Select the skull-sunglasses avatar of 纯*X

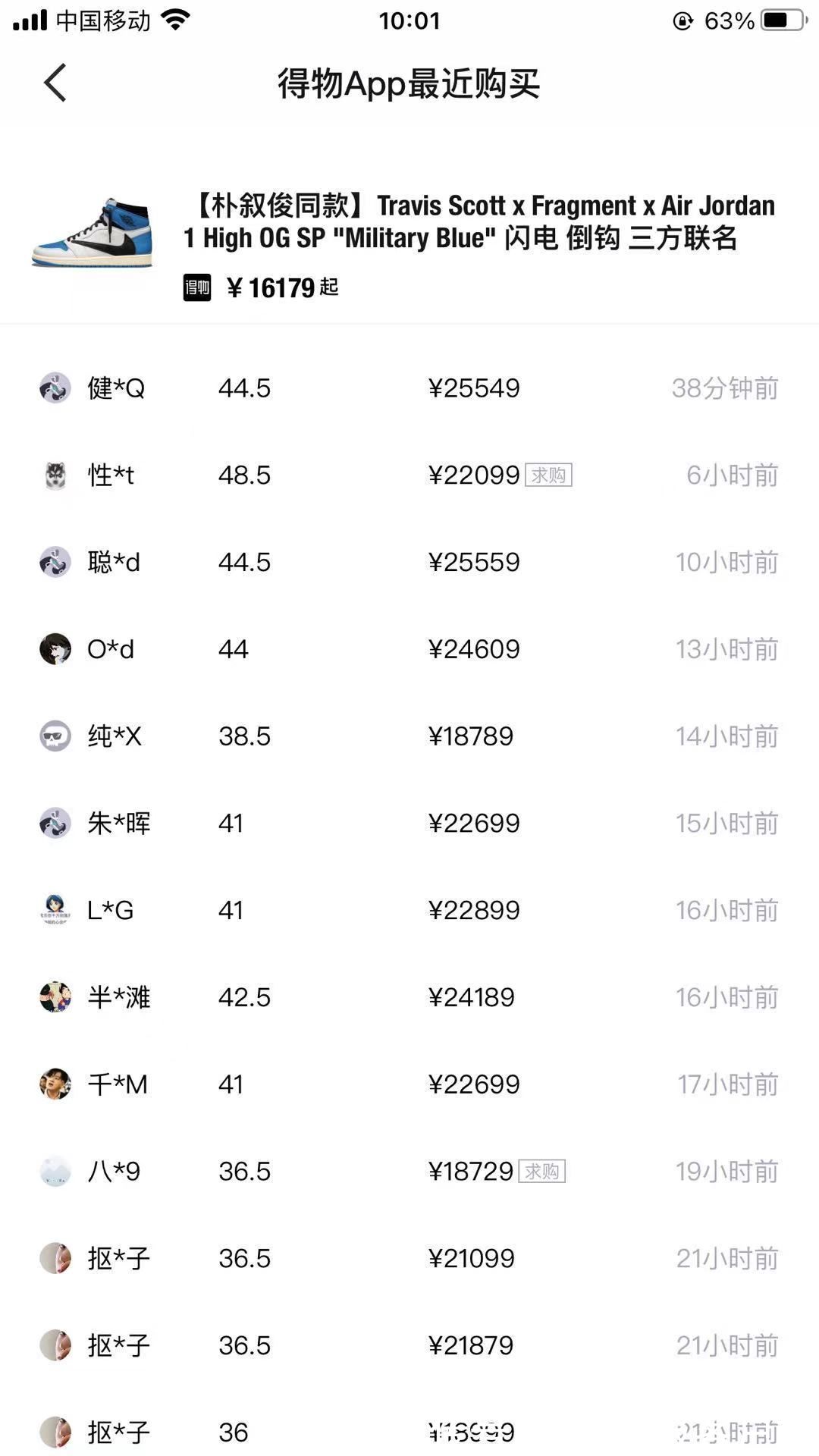click(x=55, y=736)
